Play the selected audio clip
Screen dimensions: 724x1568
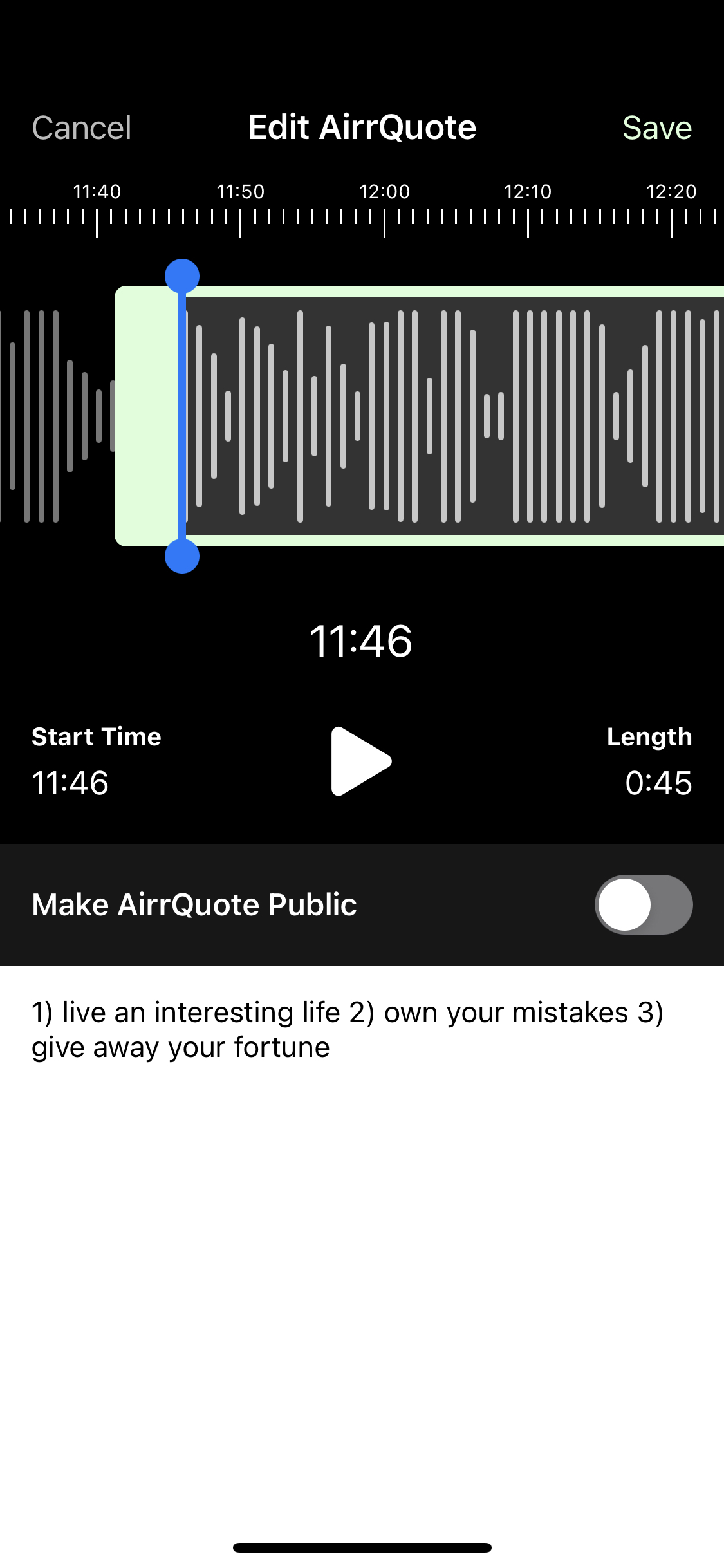361,761
